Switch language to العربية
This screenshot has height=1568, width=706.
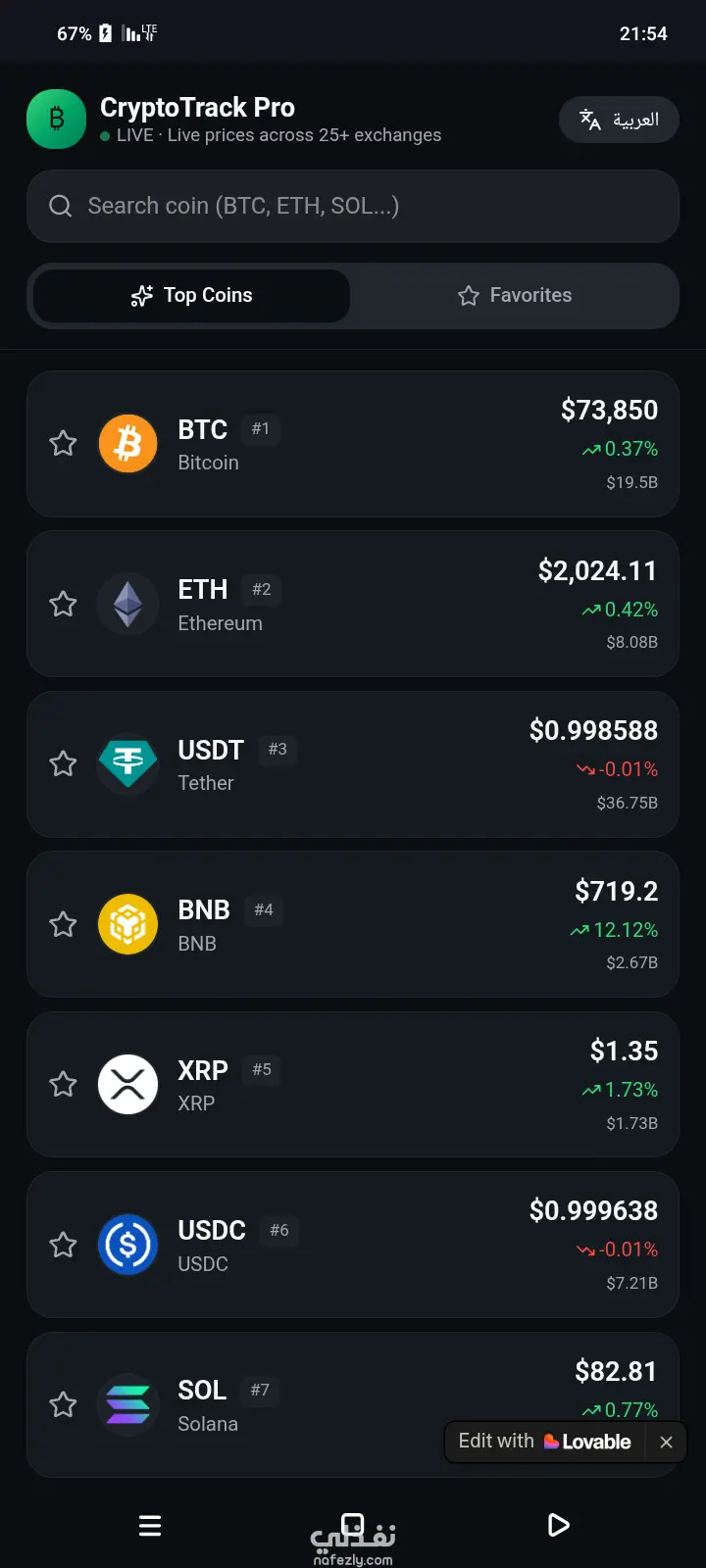click(619, 120)
